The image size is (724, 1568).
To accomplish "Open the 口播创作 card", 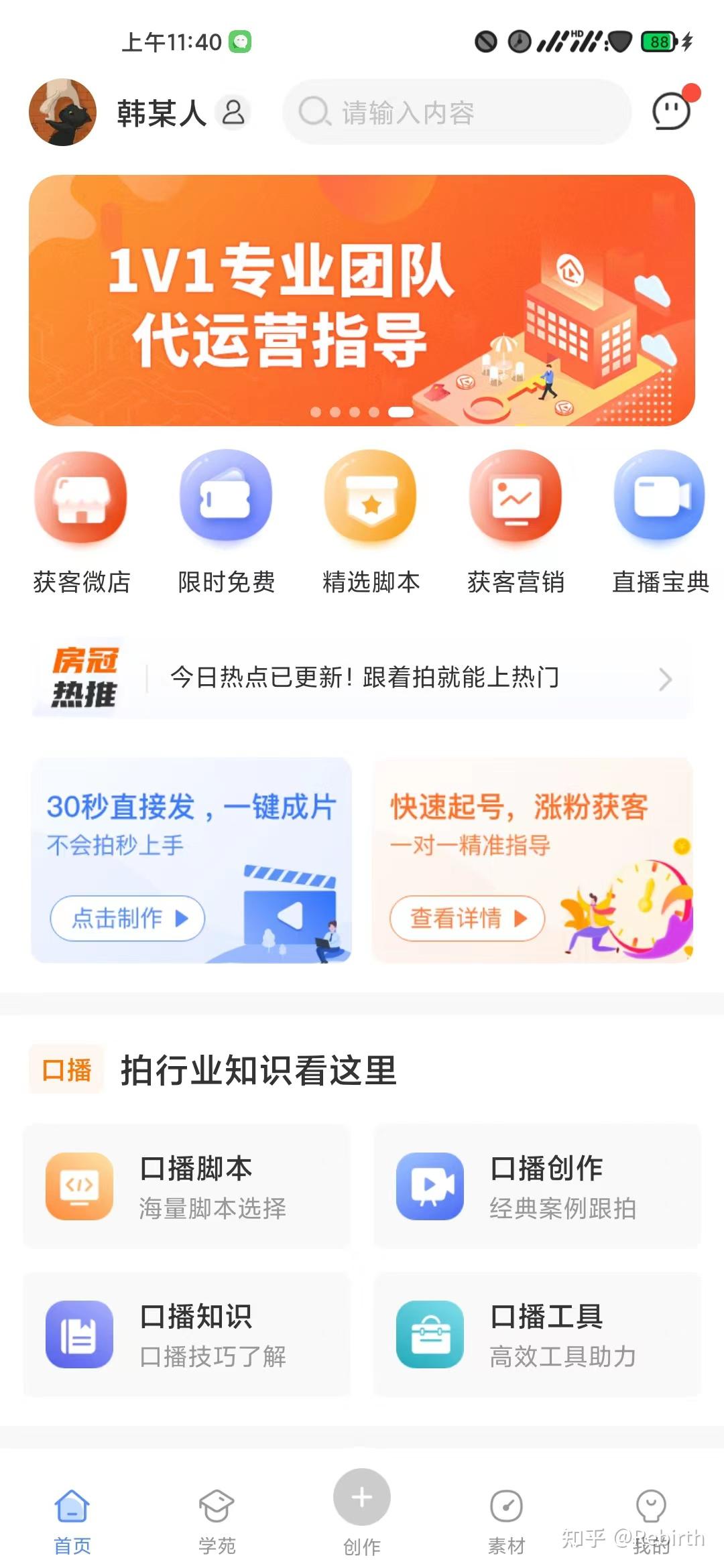I will [537, 1186].
